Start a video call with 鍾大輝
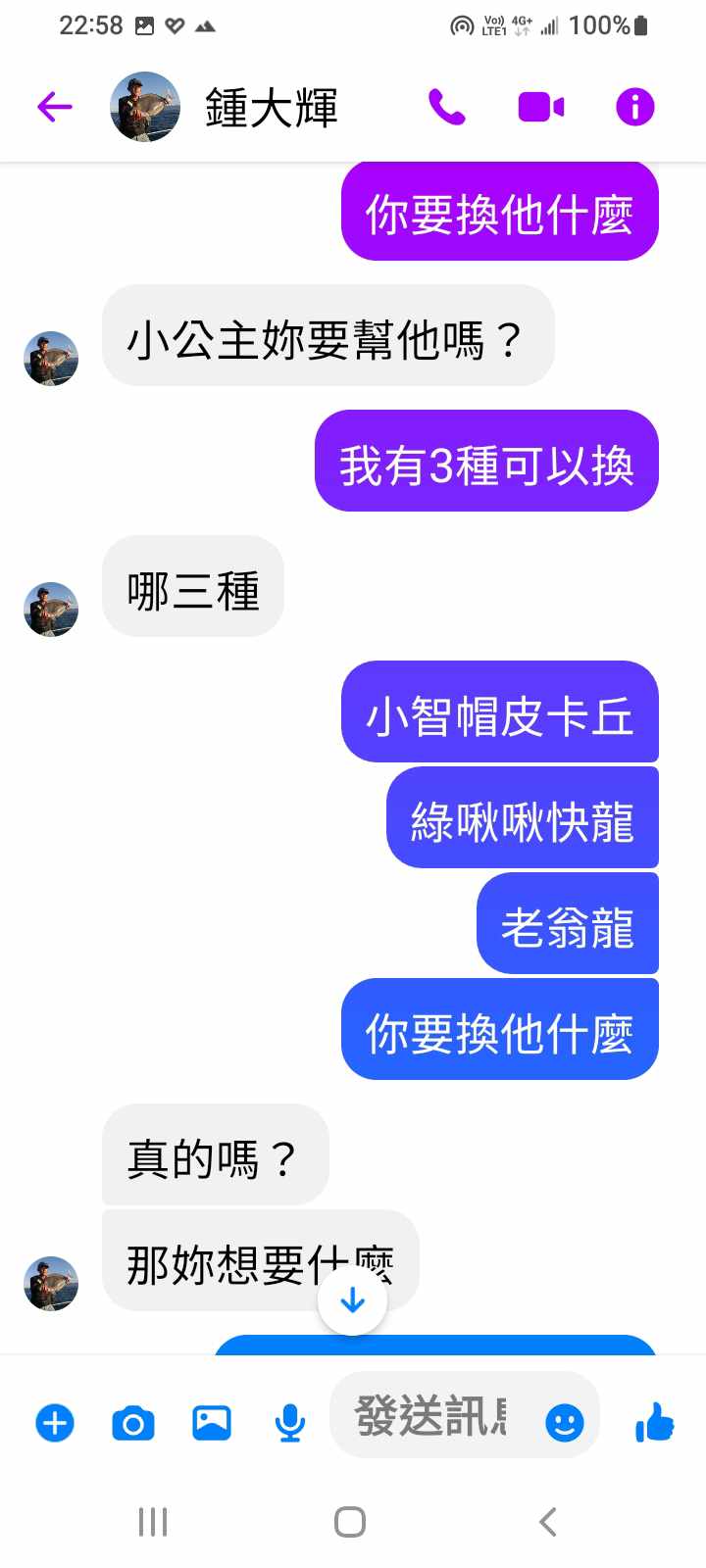Screen dimensions: 706x1568 [x=540, y=107]
